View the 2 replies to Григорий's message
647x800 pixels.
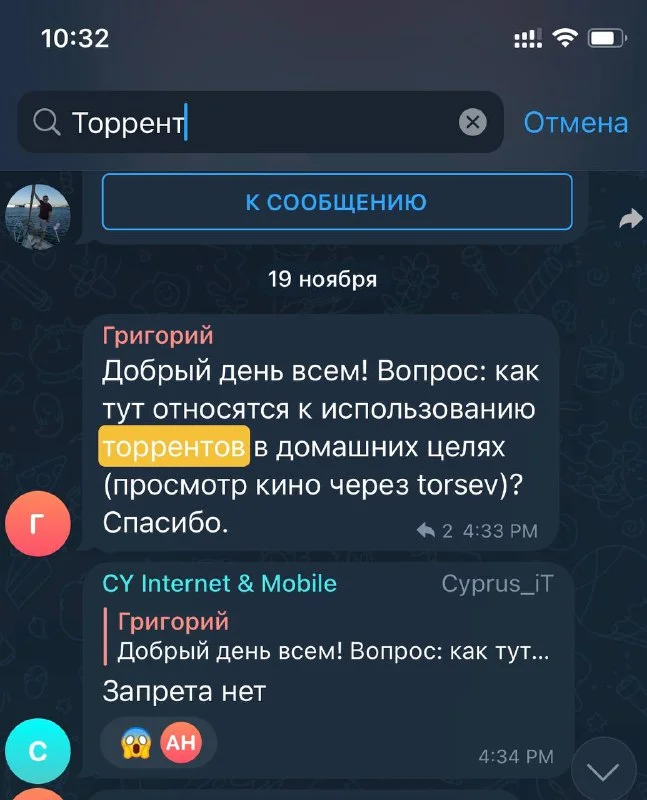point(435,531)
